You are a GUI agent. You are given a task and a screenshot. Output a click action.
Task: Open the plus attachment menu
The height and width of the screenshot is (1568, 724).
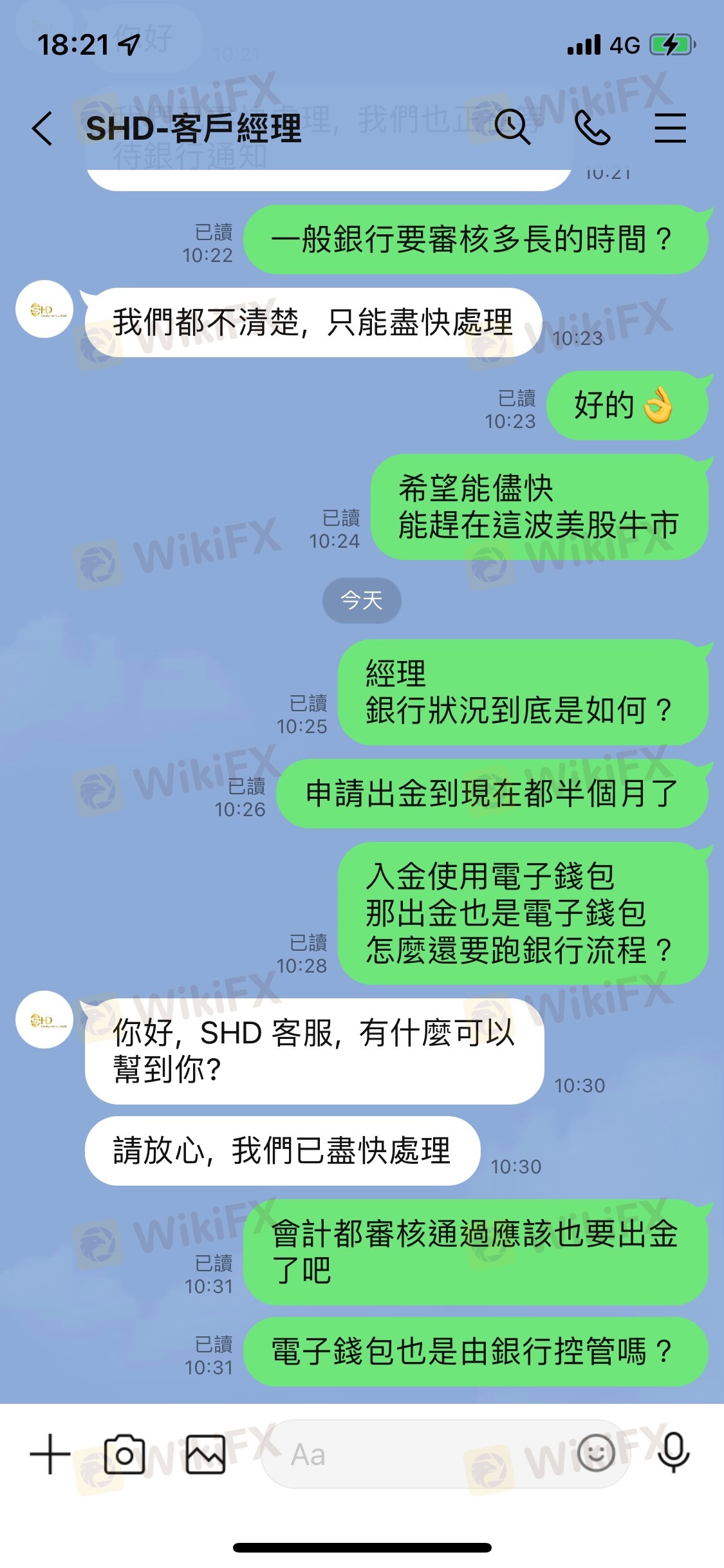[50, 1454]
